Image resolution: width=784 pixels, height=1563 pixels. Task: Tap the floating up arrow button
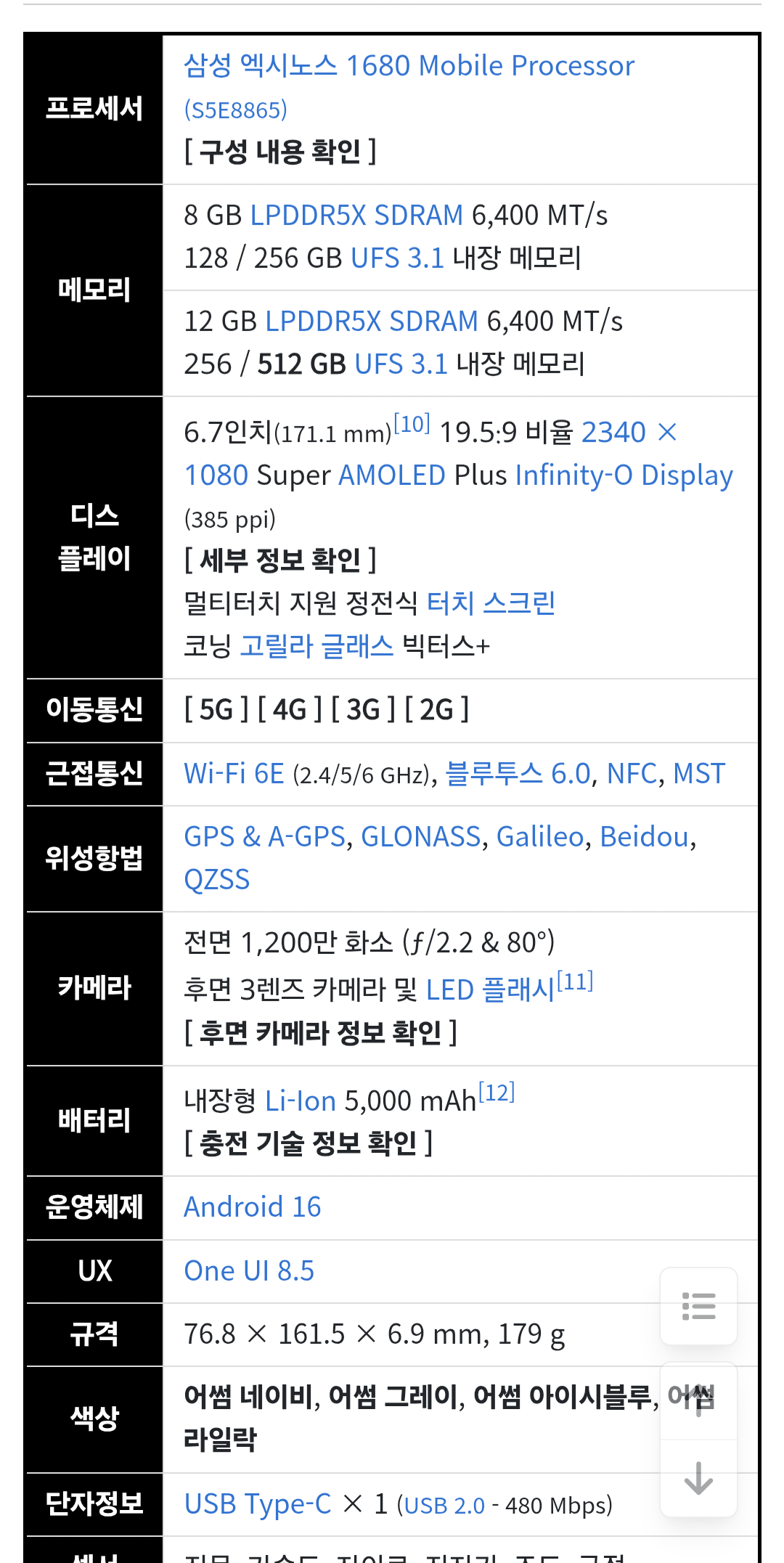click(698, 1401)
